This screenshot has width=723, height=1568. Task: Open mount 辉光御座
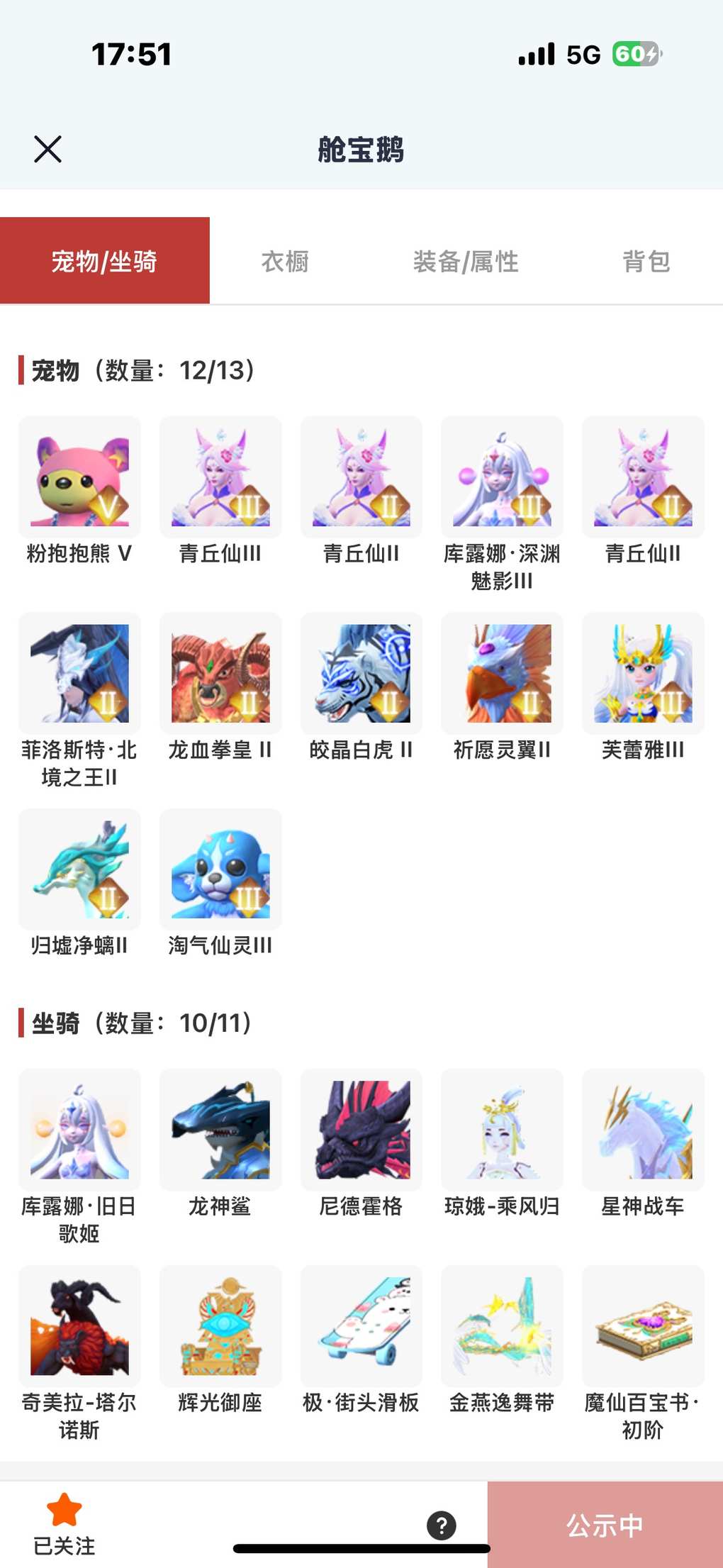pyautogui.click(x=220, y=1326)
